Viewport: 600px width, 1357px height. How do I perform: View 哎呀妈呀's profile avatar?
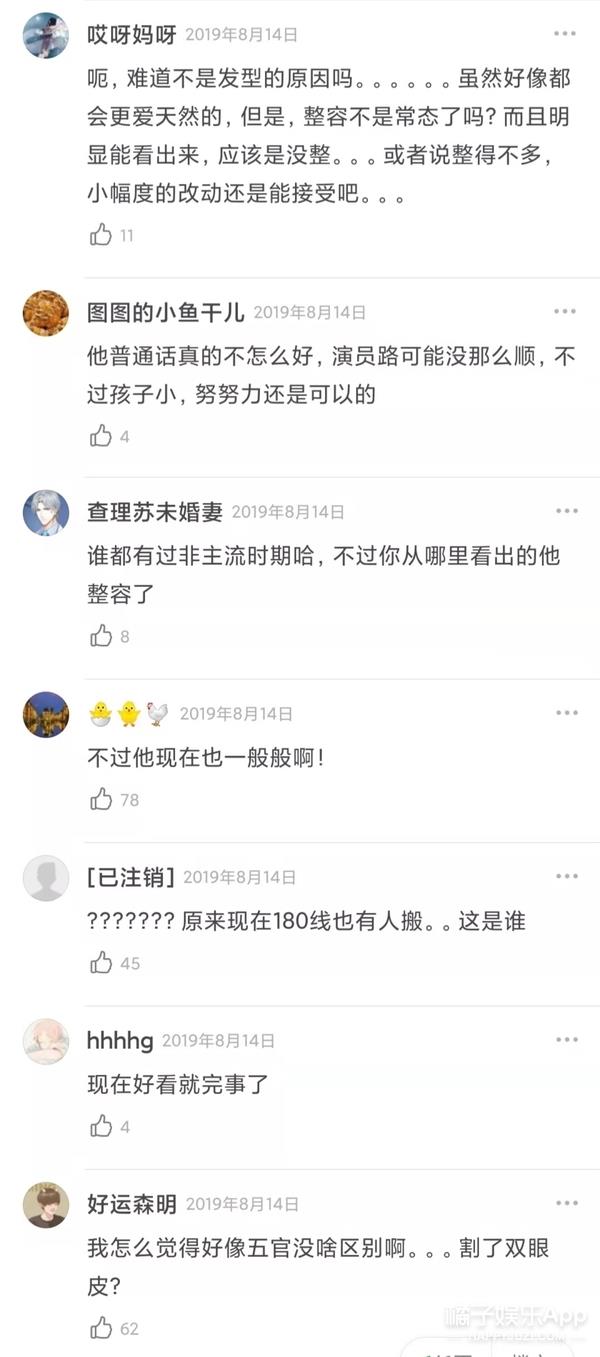[46, 36]
